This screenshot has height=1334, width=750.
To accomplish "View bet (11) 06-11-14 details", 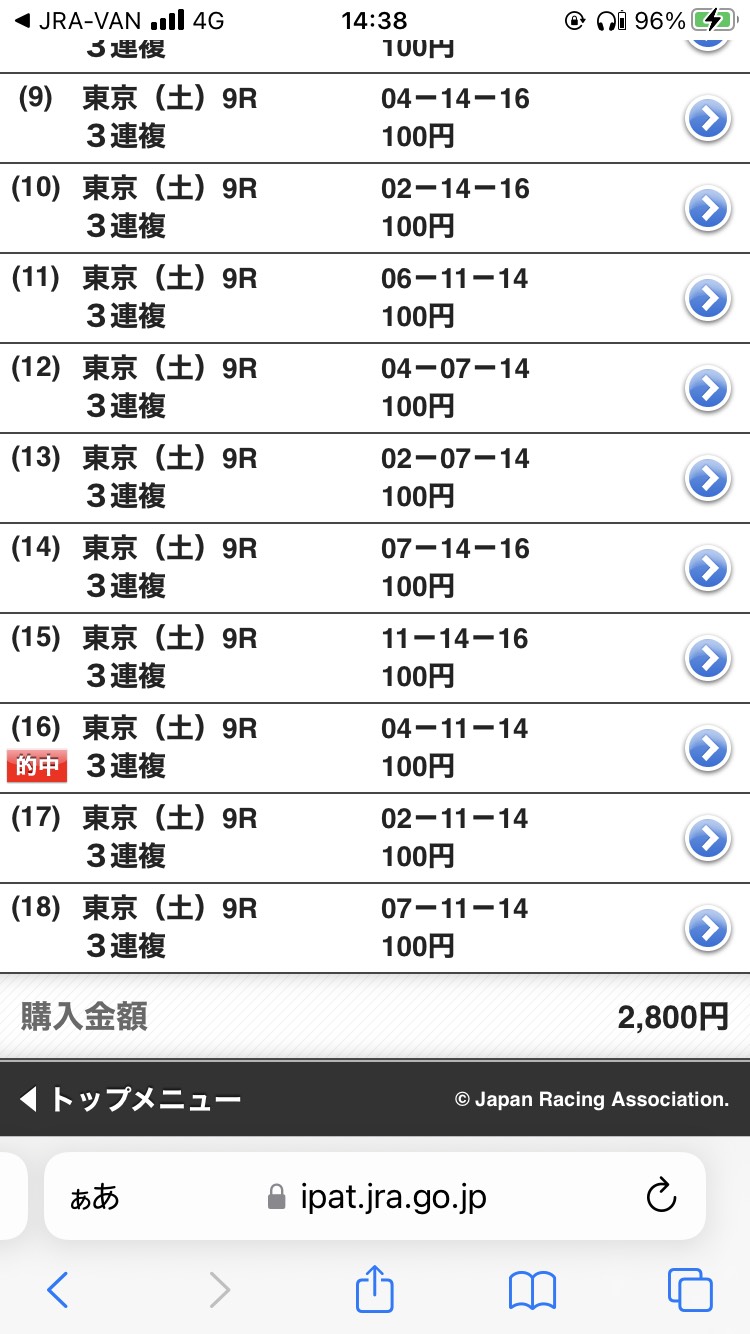I will click(708, 299).
